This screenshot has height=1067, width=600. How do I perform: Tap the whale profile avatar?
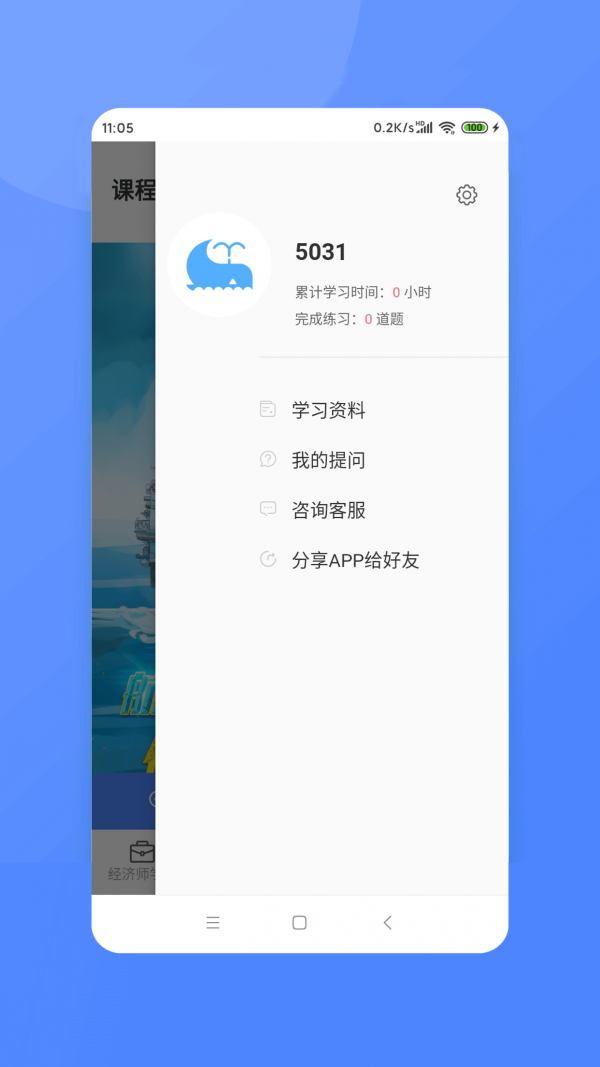point(219,265)
